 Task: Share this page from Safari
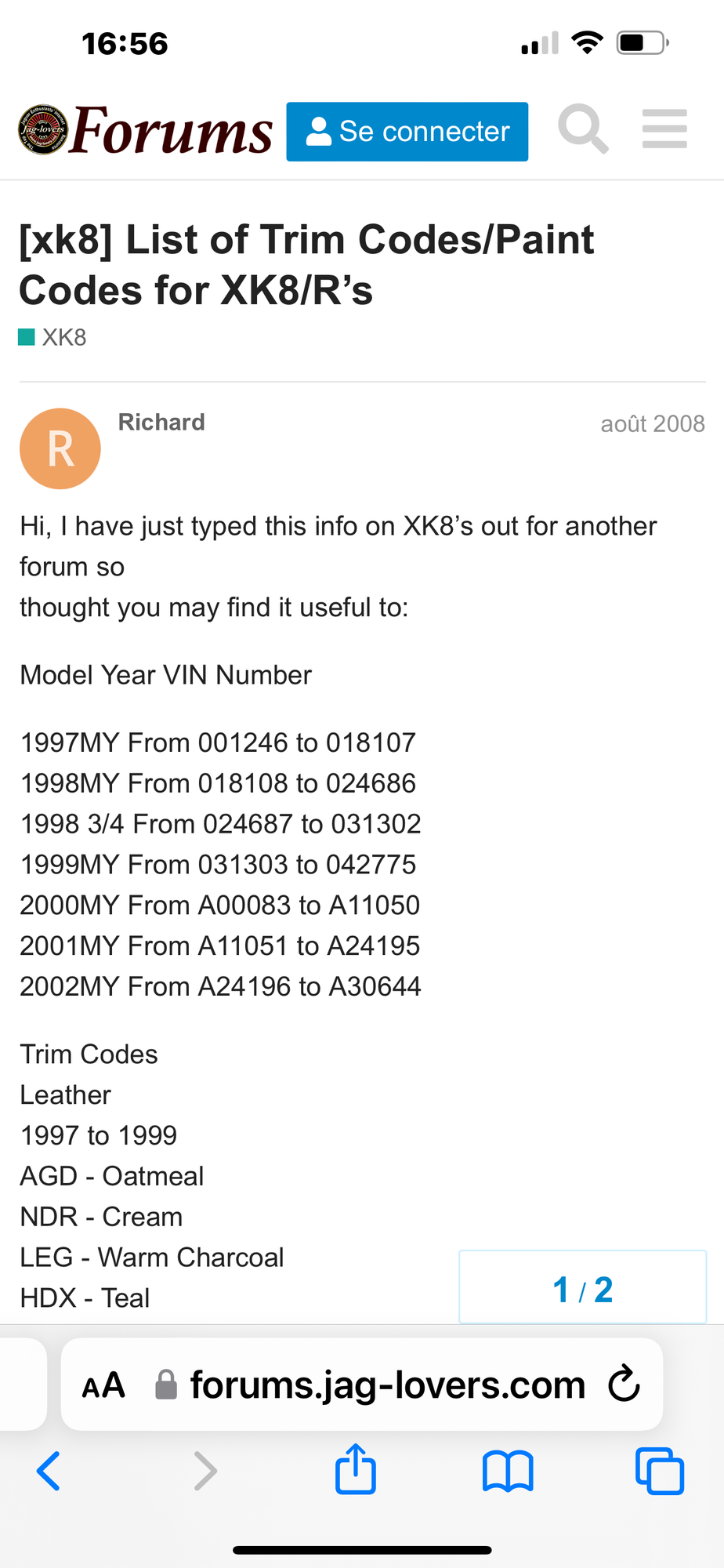356,1469
